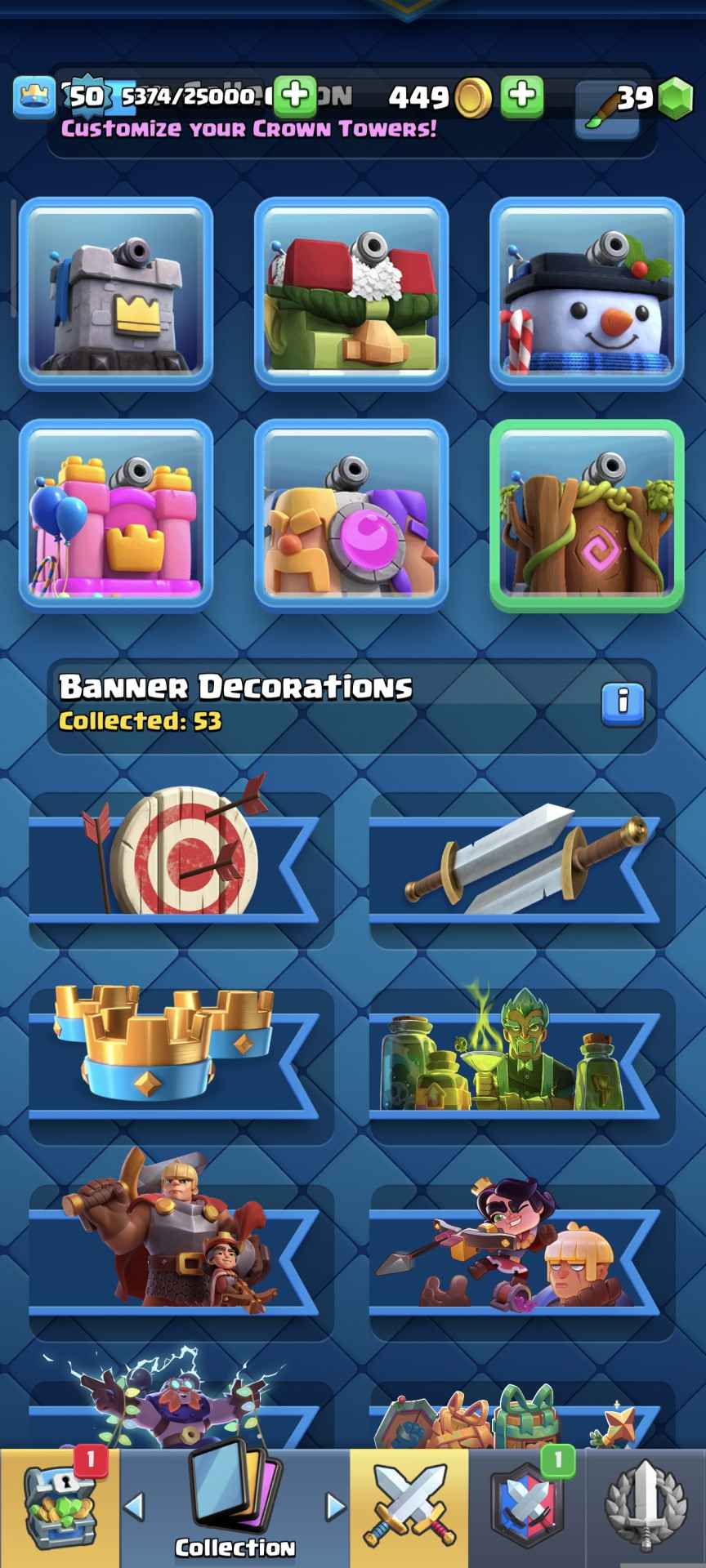
Task: Add more gold with the plus button
Action: [522, 97]
